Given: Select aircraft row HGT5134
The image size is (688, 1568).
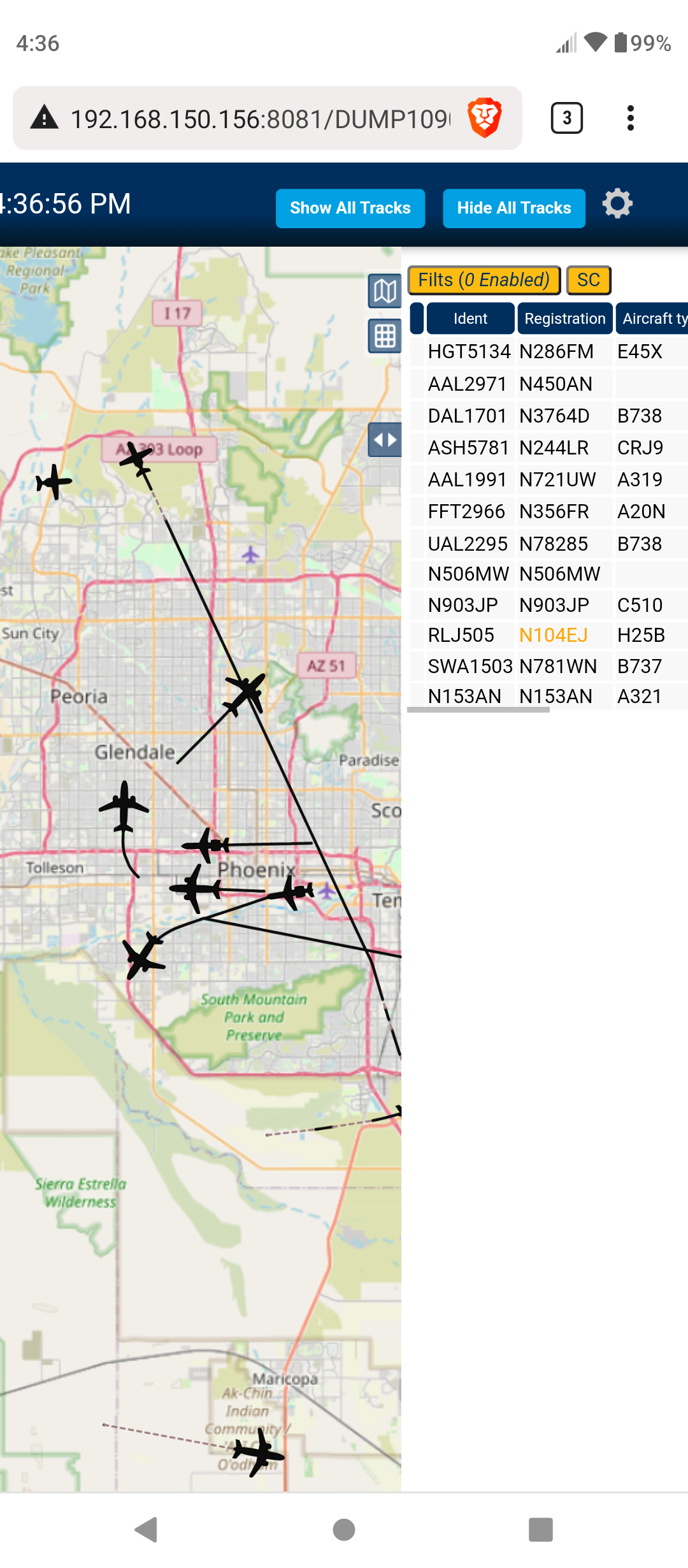Looking at the screenshot, I should (x=548, y=351).
